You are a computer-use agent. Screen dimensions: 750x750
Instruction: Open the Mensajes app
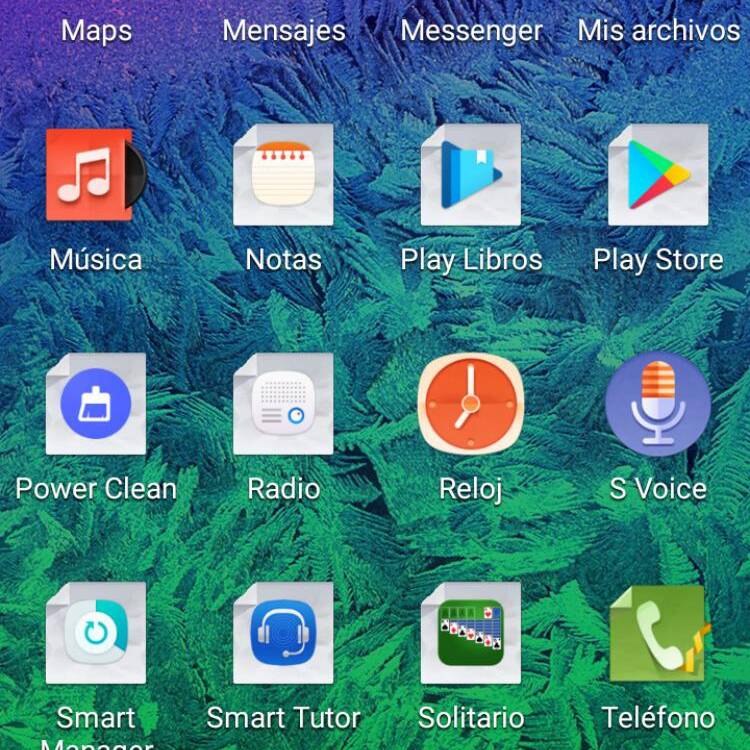click(283, 30)
